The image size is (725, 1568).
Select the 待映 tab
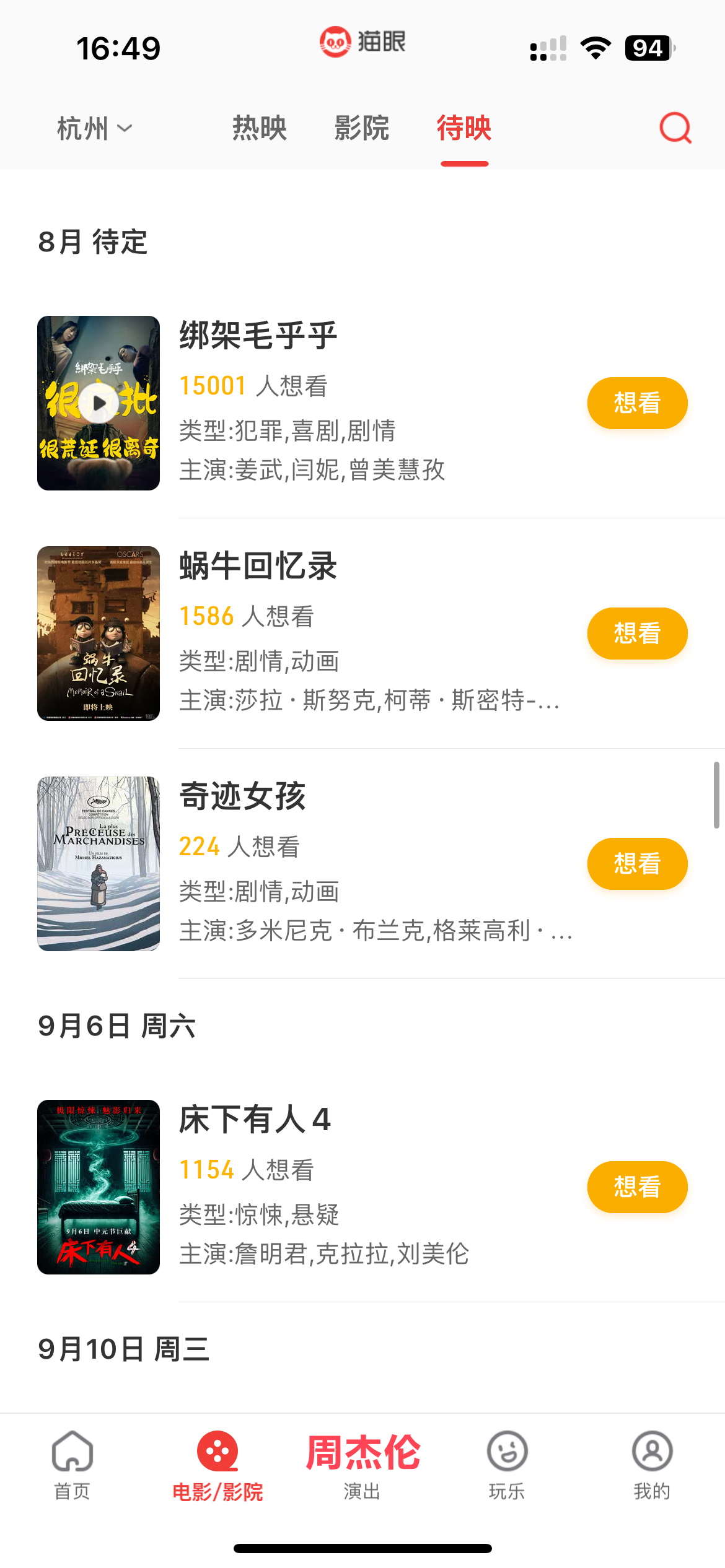pos(464,128)
